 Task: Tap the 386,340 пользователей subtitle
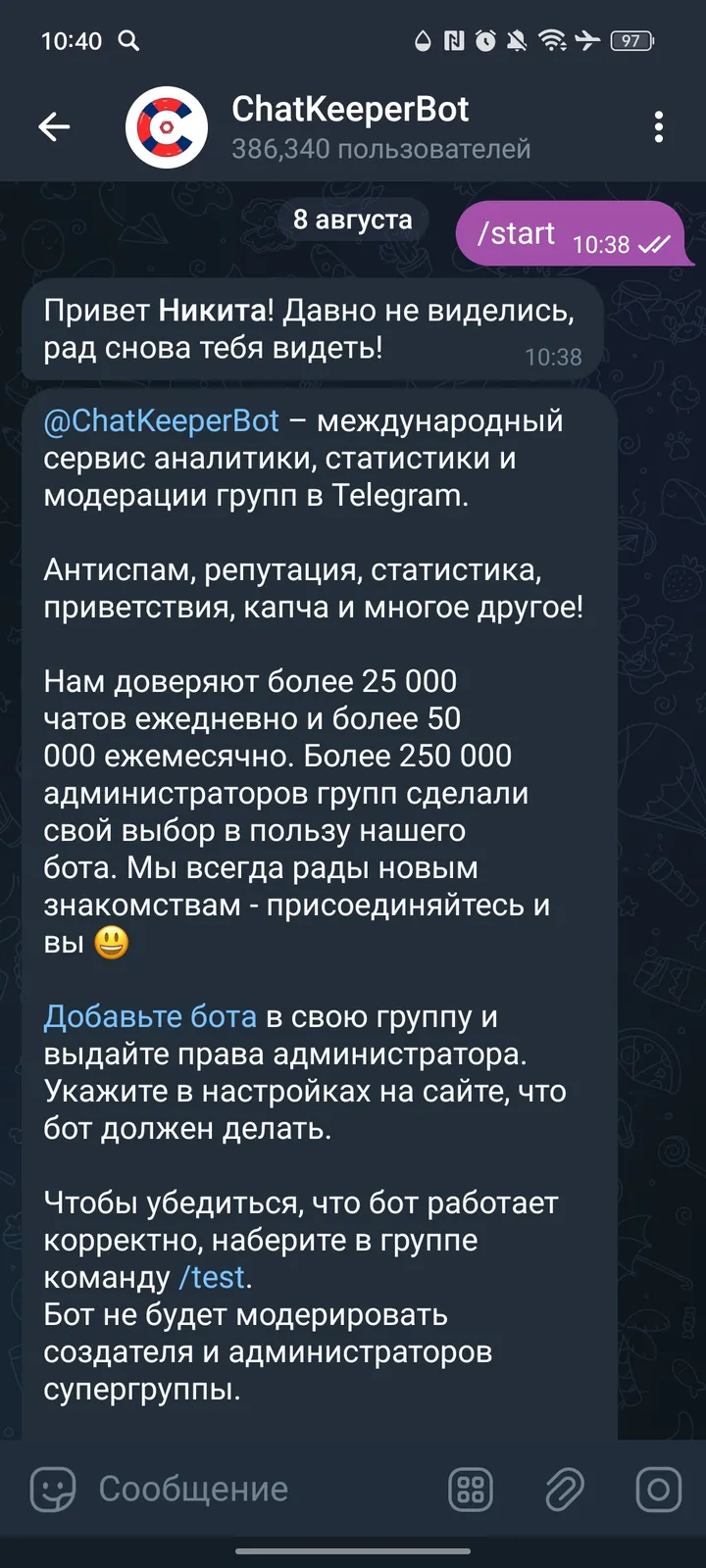(x=380, y=149)
